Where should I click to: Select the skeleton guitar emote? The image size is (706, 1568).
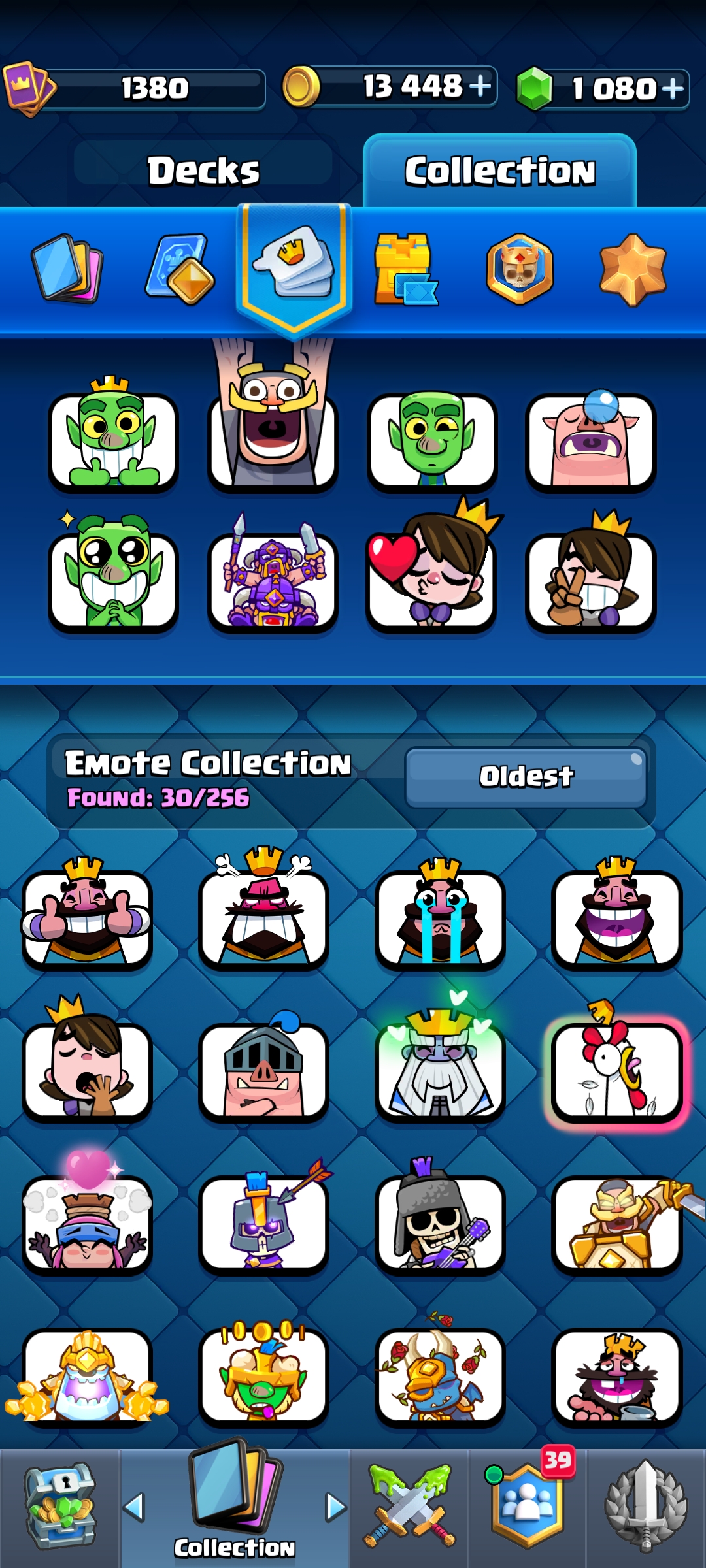tap(440, 1217)
